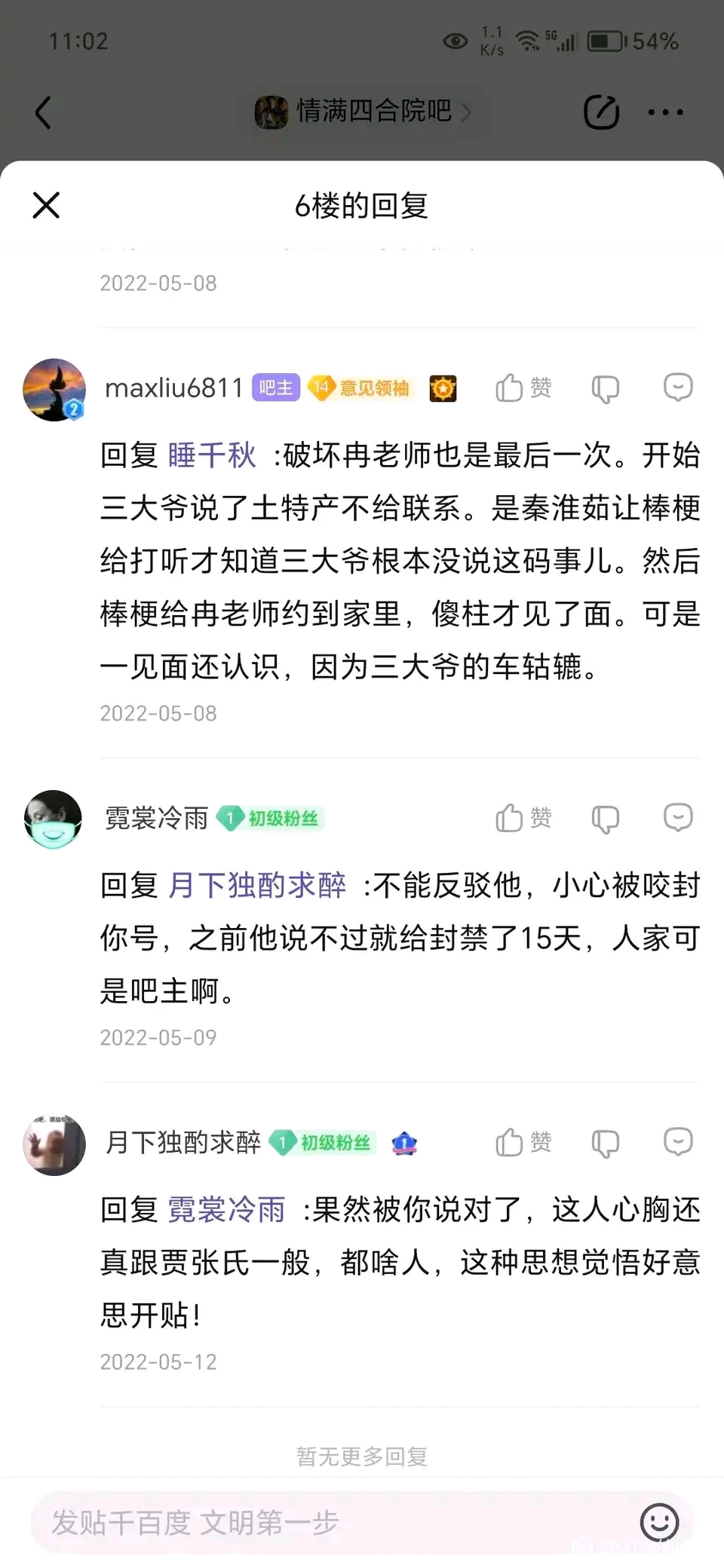Open 睡千秋's profile link

[211, 455]
